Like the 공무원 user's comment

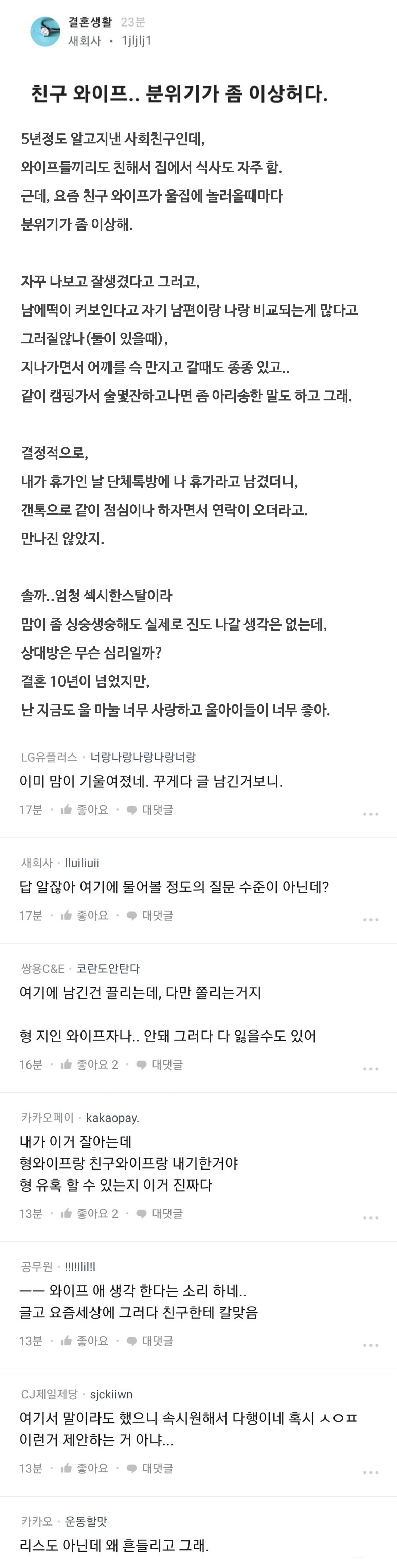(85, 1341)
